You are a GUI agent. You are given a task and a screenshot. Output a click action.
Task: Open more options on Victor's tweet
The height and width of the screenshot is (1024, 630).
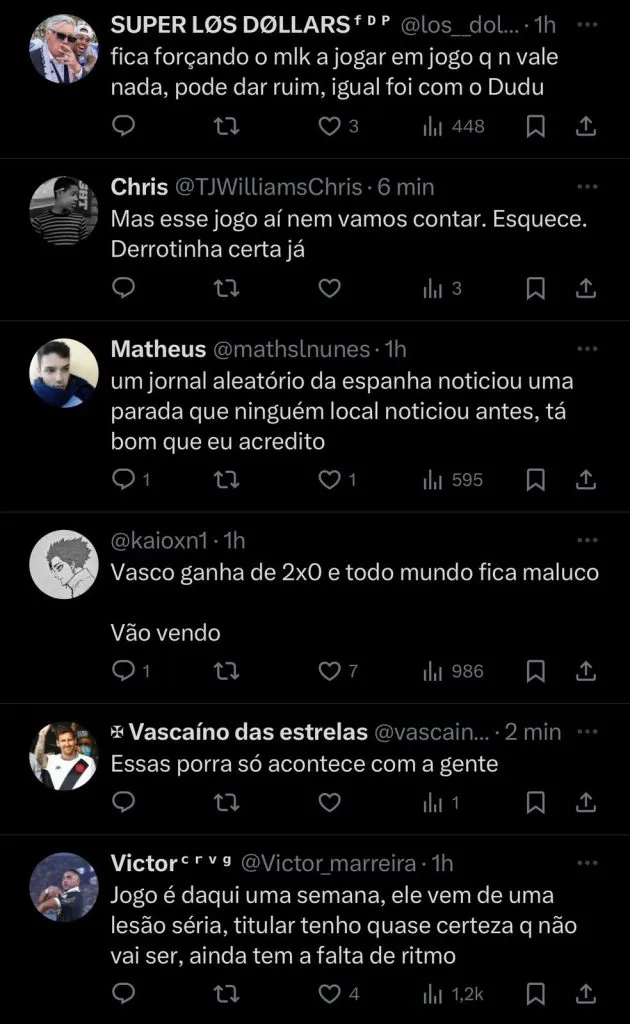pos(587,862)
